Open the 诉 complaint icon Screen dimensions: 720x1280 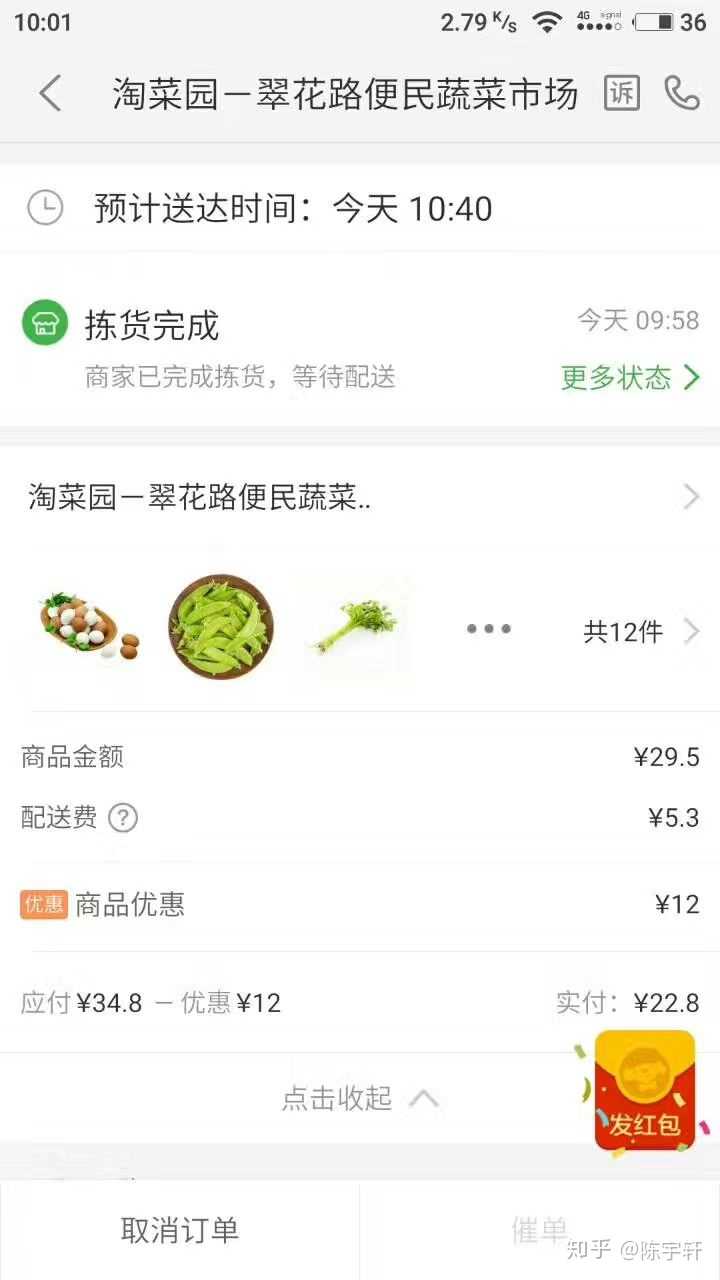point(622,94)
